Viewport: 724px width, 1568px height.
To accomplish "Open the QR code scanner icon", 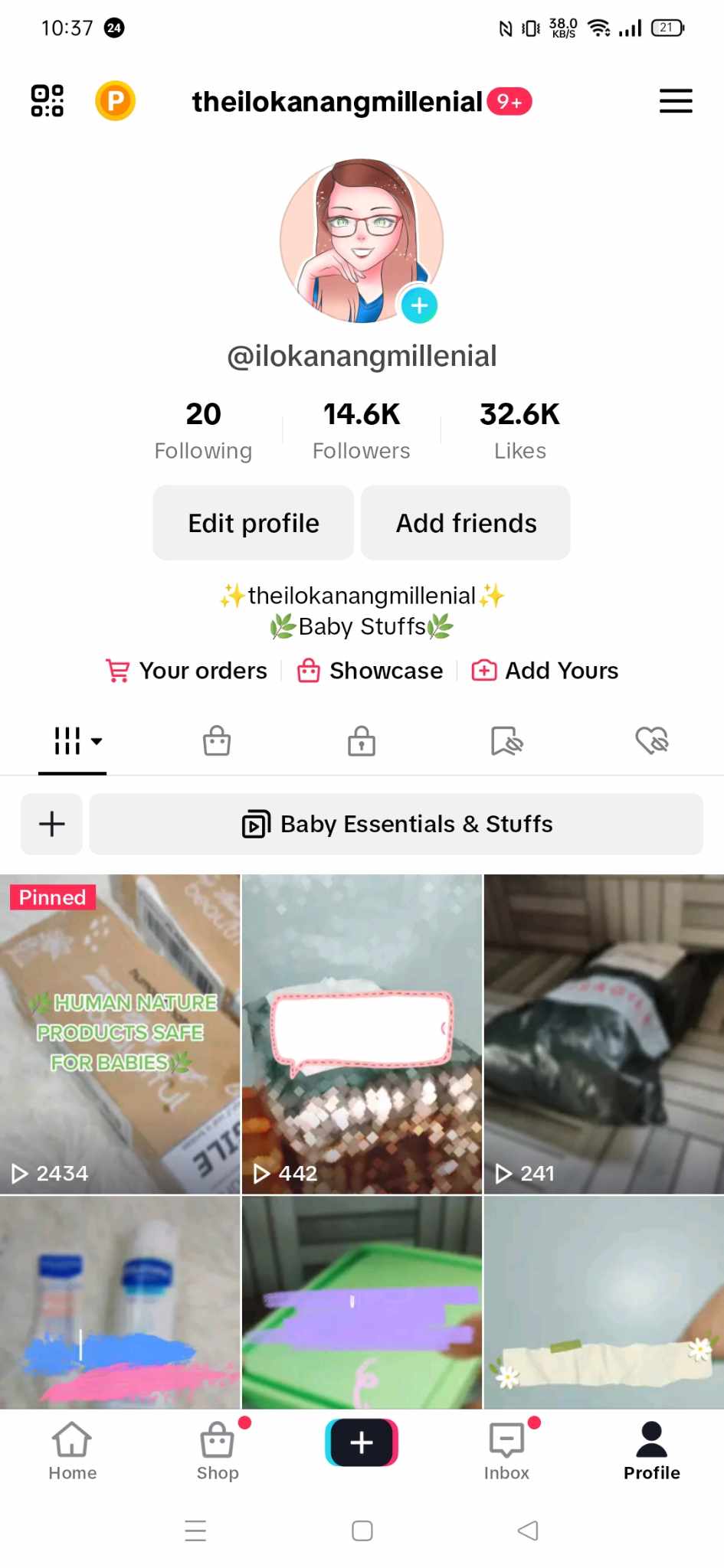I will tap(47, 101).
